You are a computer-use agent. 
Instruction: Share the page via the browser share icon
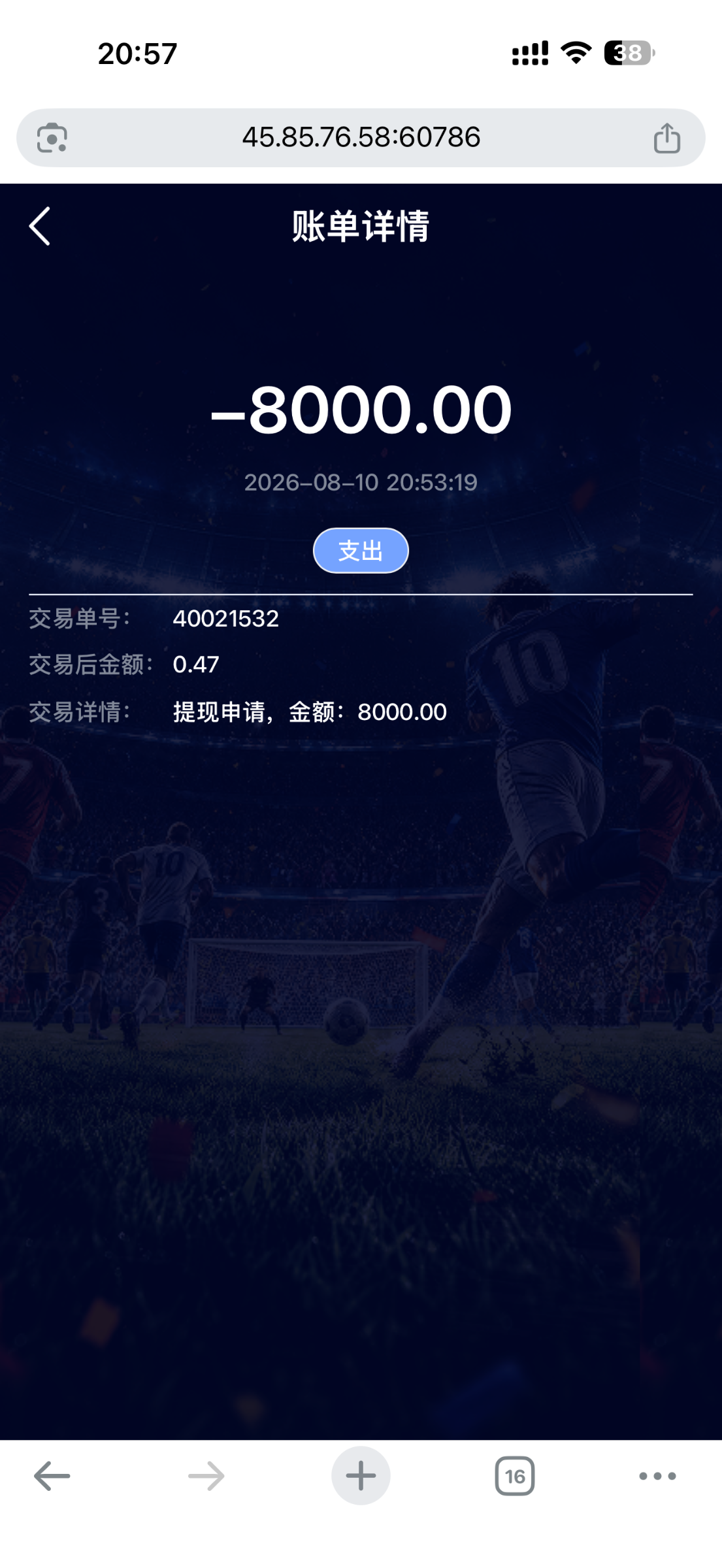[666, 138]
